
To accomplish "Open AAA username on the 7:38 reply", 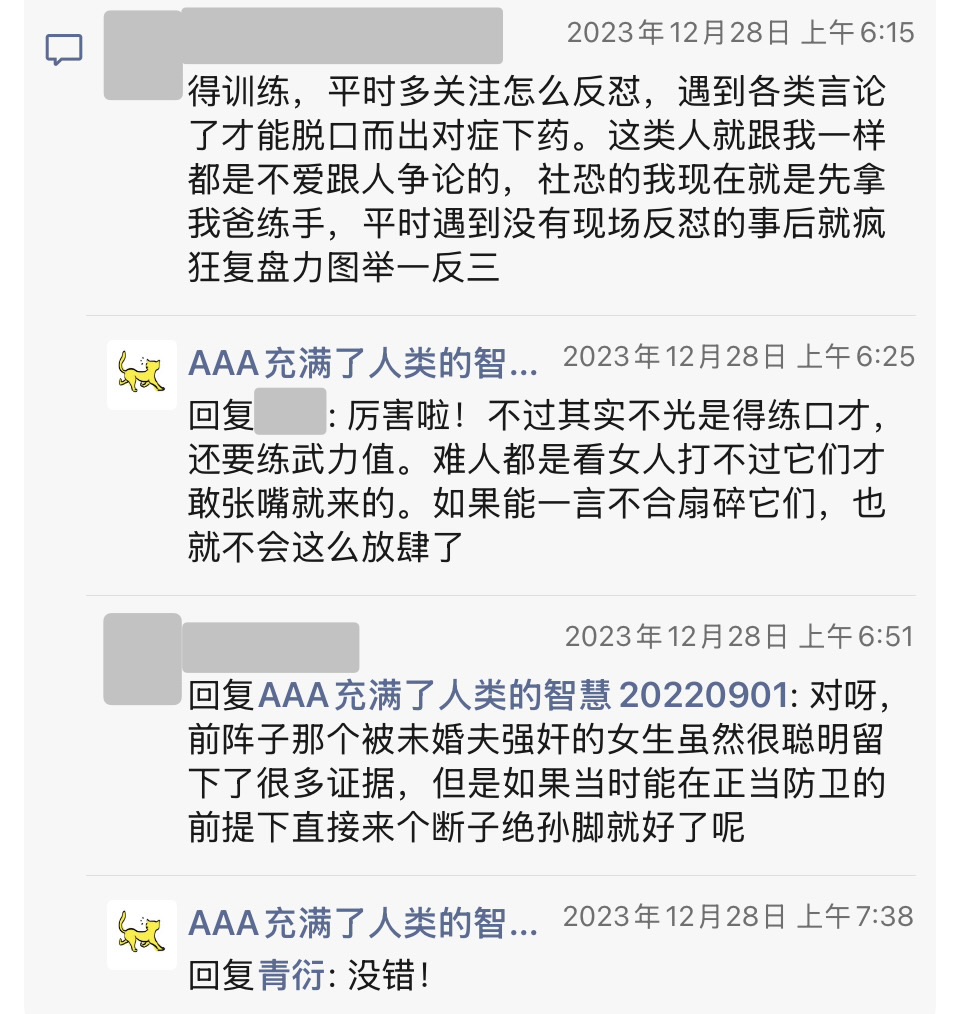I will 362,923.
